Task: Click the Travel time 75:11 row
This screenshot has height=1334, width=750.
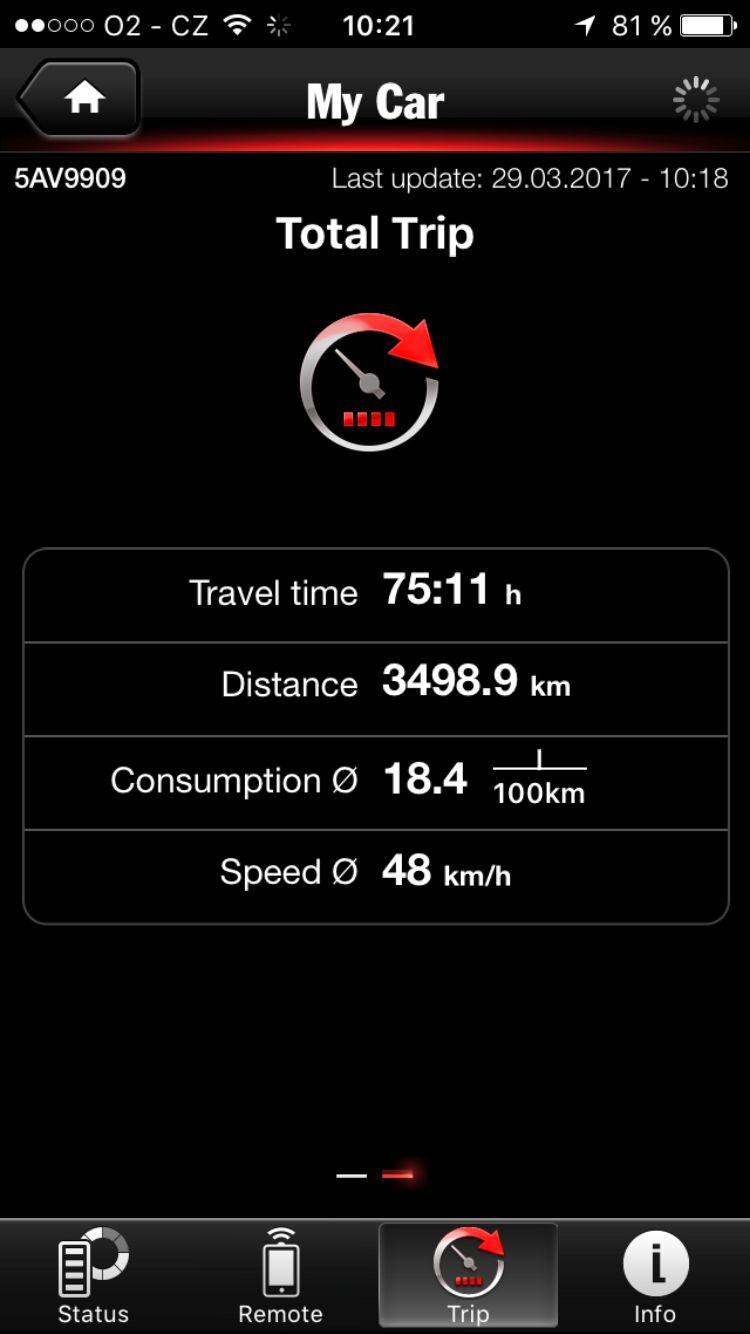Action: click(x=374, y=591)
